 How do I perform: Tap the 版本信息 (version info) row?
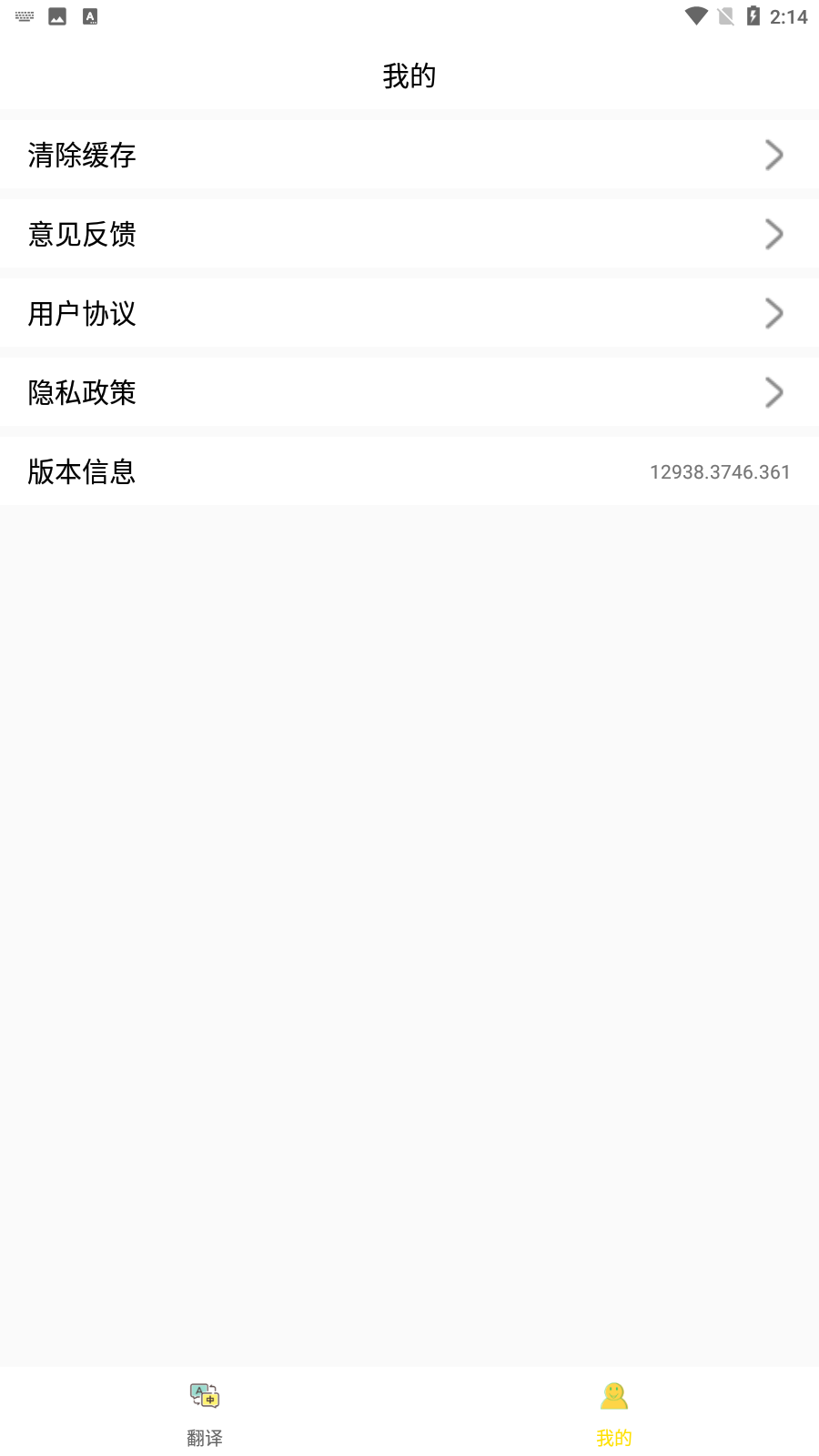[x=409, y=471]
